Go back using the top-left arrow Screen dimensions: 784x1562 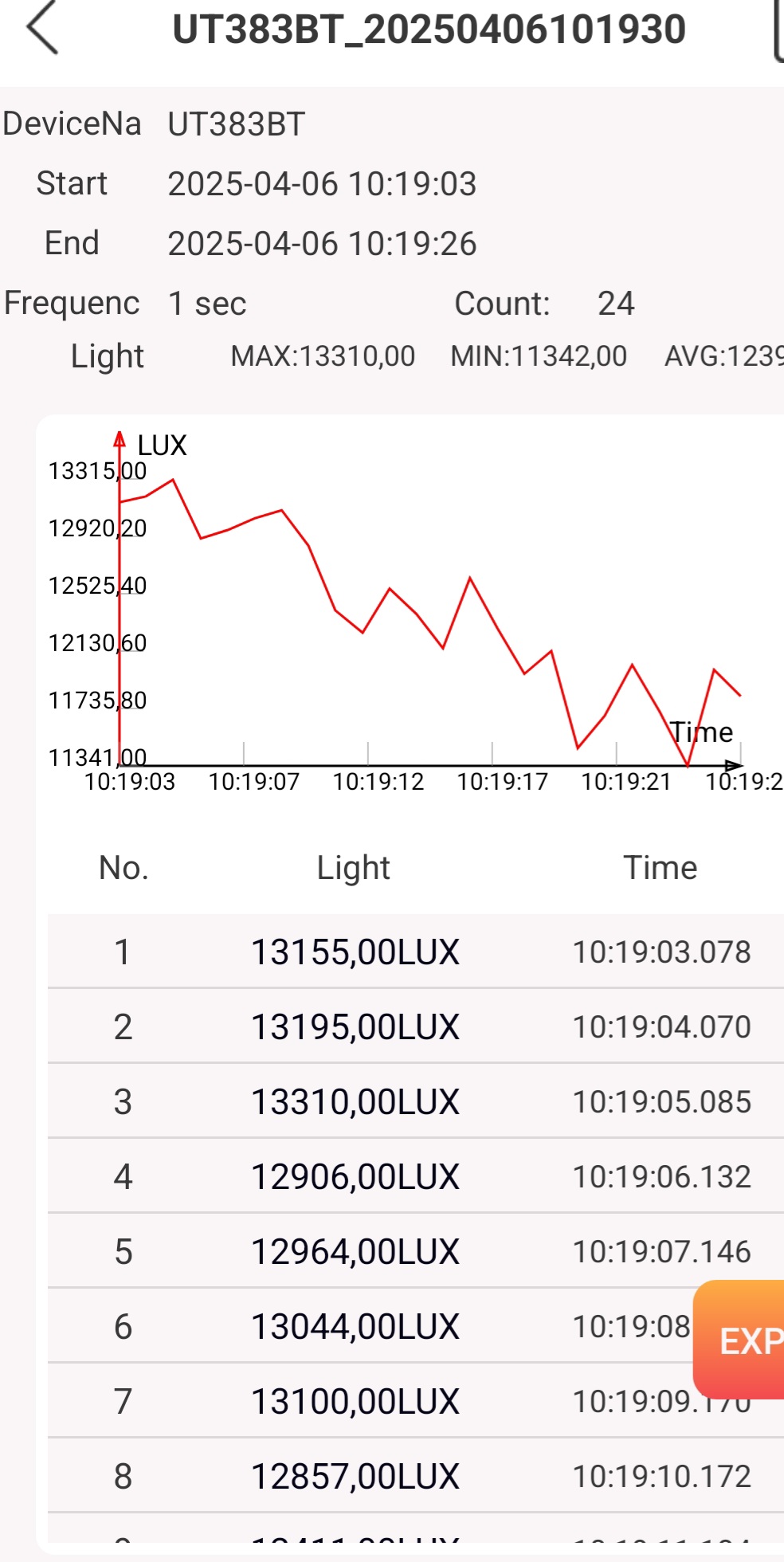pyautogui.click(x=43, y=29)
